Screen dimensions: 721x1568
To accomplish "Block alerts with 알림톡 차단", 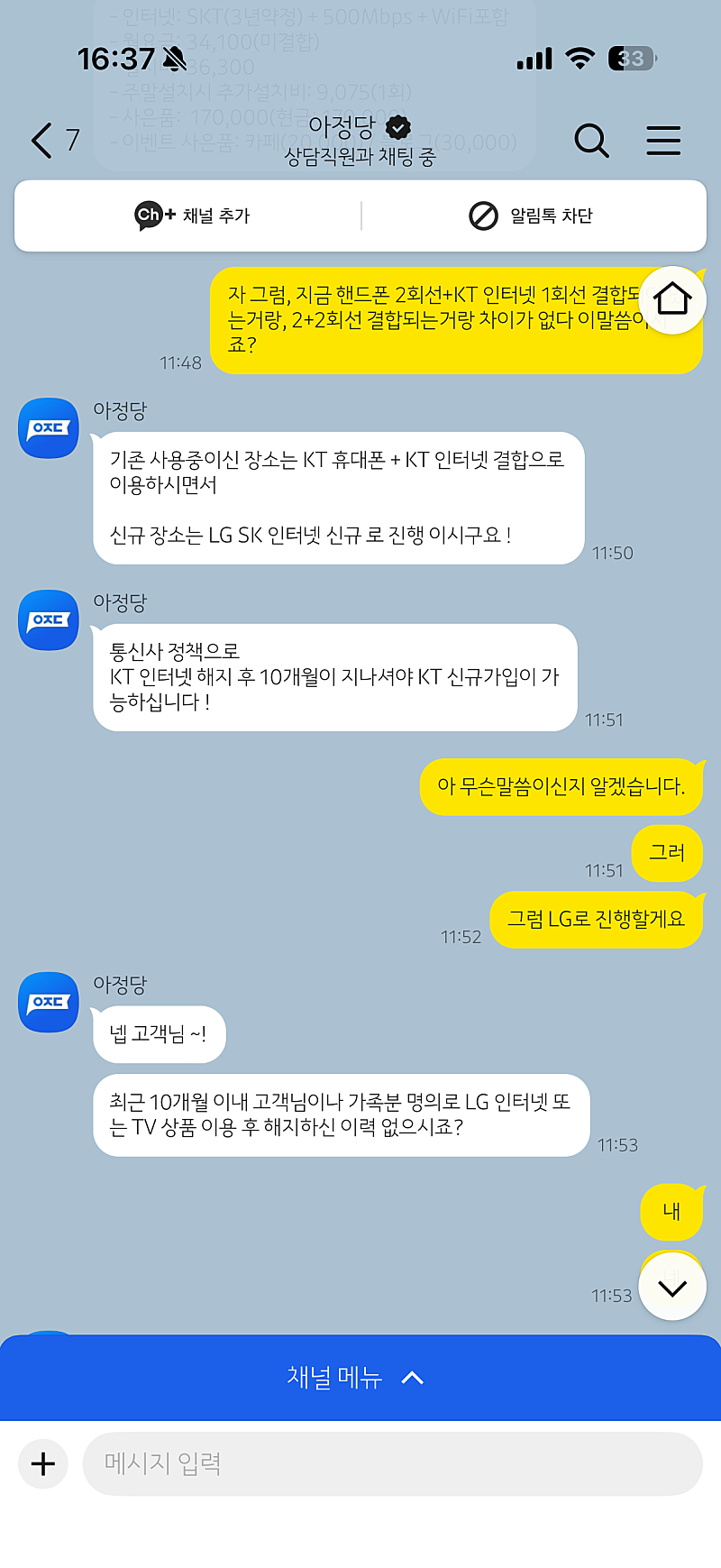I will [531, 215].
